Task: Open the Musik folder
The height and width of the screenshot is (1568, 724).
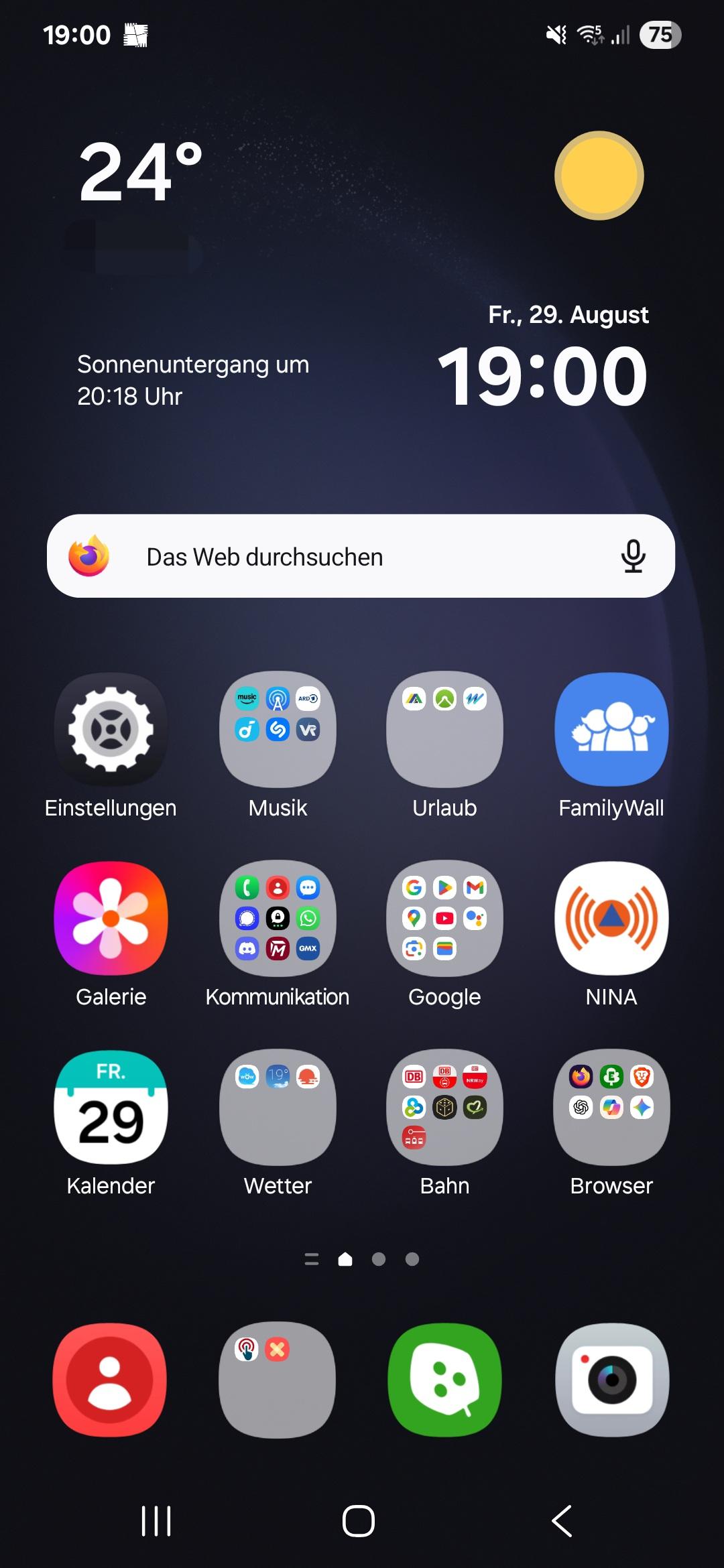Action: [x=278, y=729]
